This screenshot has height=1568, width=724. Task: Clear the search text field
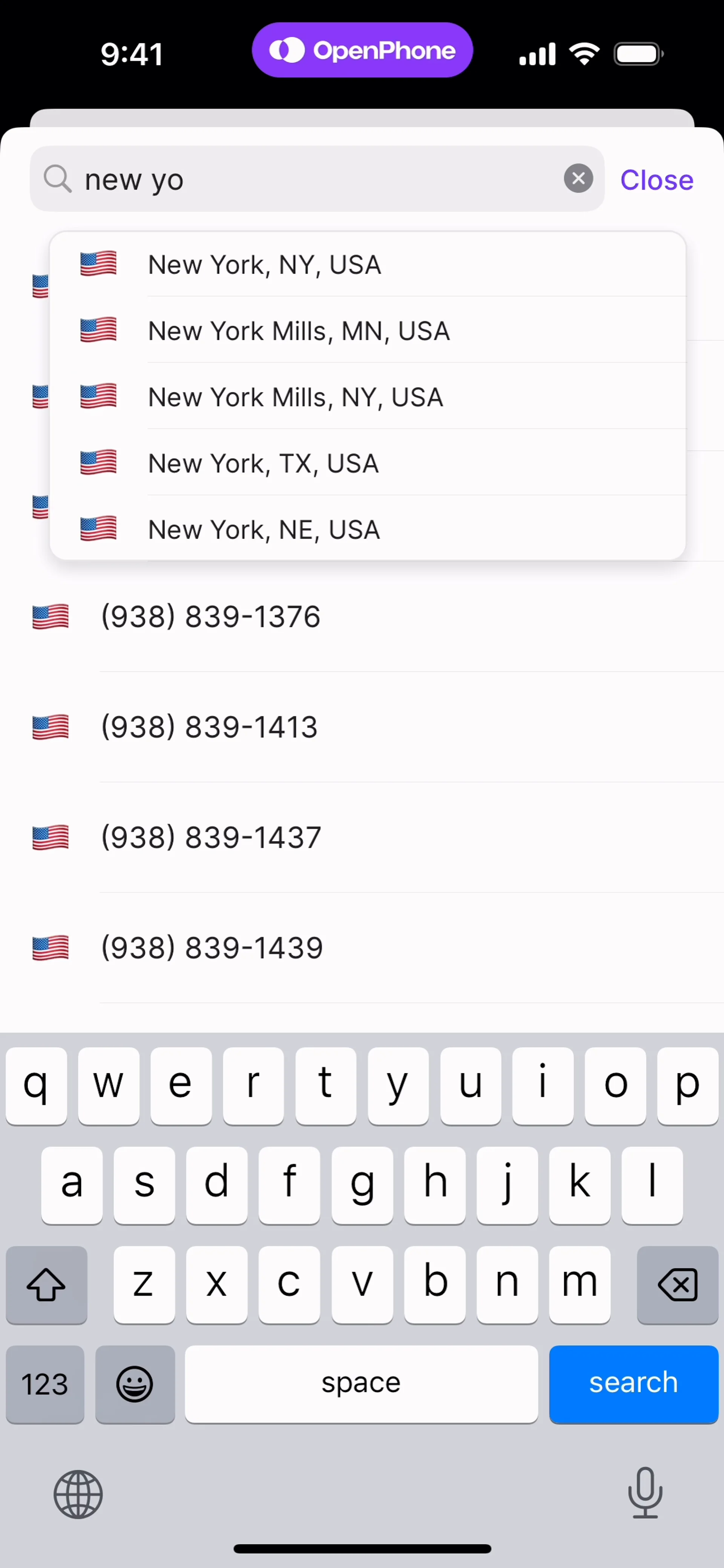[578, 179]
